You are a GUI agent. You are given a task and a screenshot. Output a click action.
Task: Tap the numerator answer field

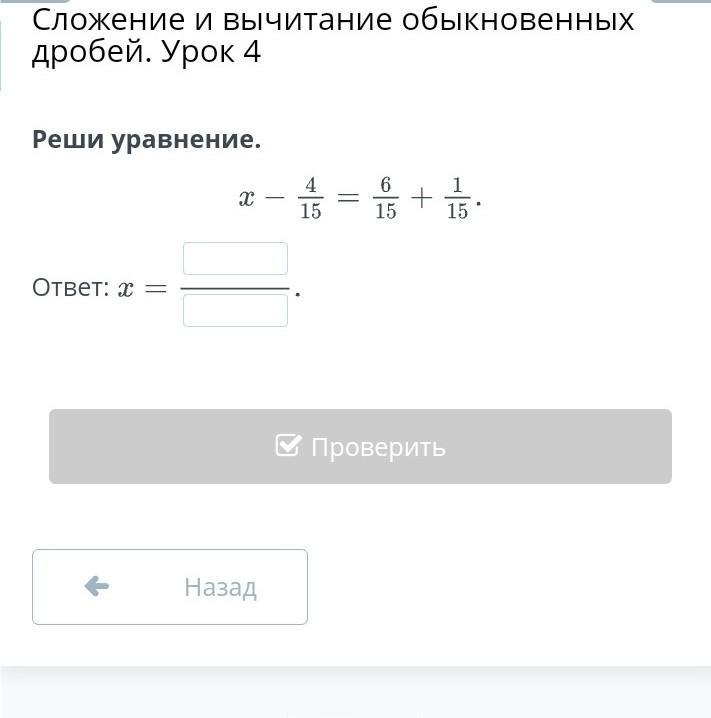click(x=235, y=259)
